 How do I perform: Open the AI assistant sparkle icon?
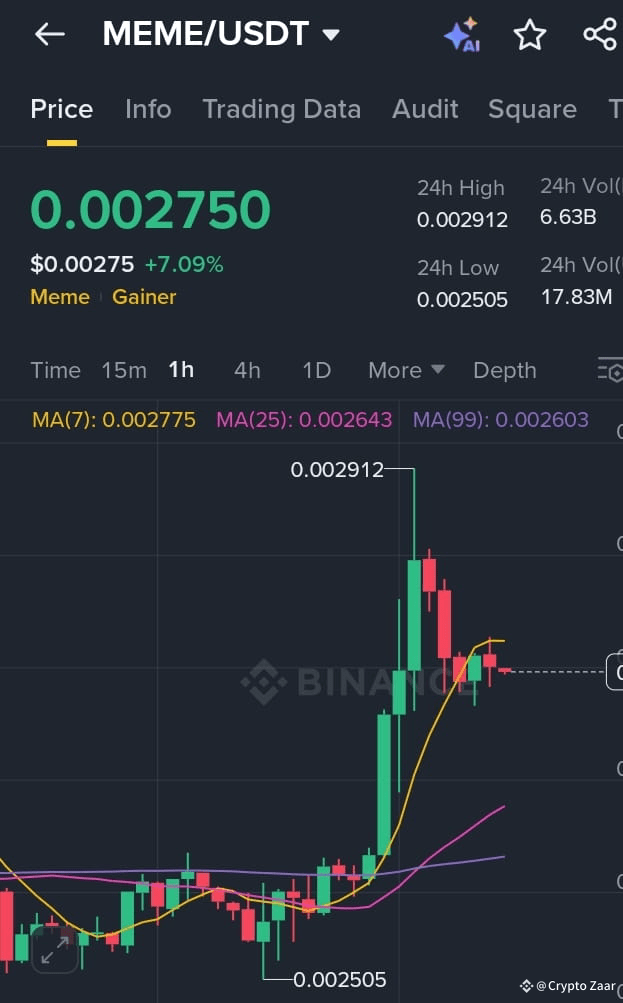click(x=462, y=35)
